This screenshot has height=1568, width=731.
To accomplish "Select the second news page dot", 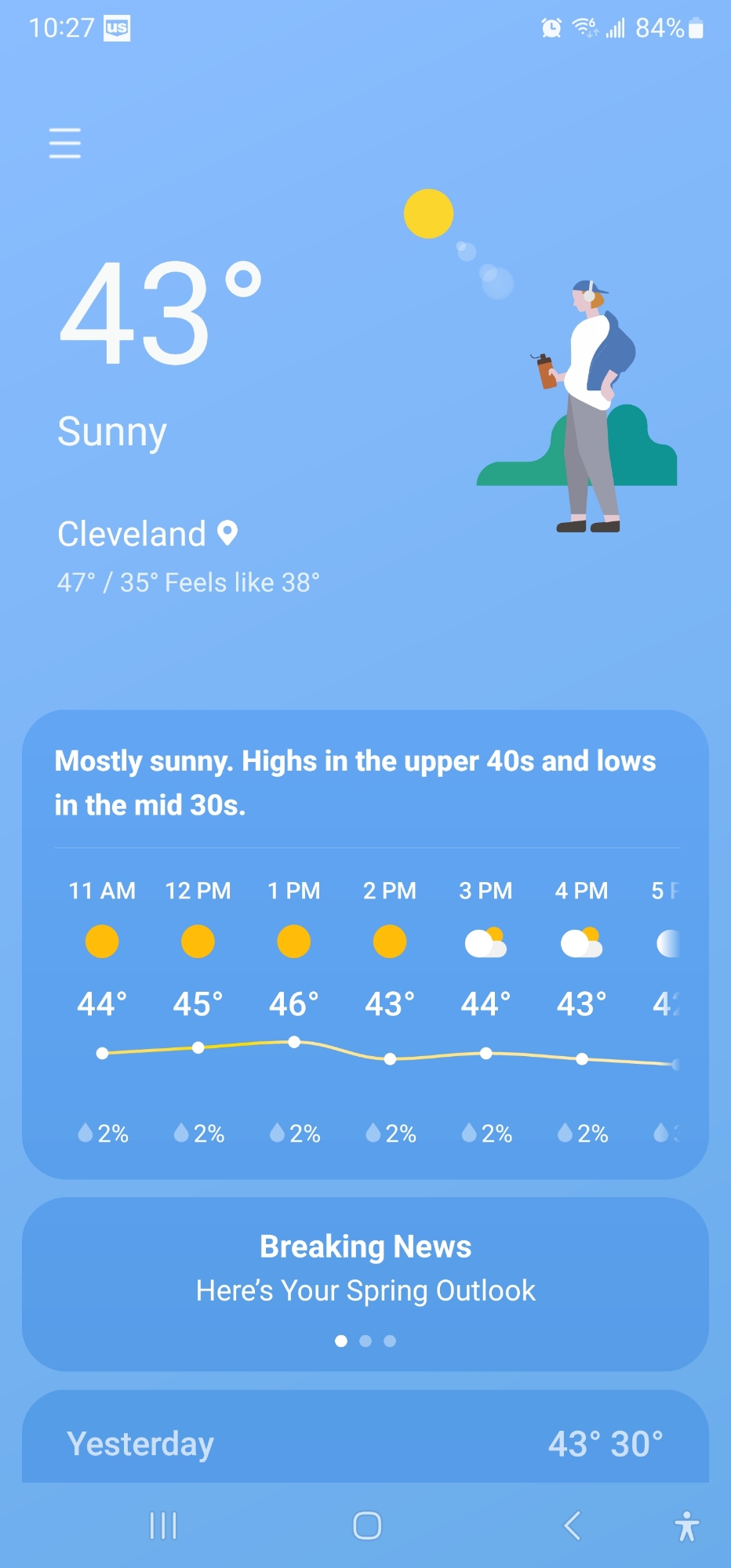I will point(365,1341).
